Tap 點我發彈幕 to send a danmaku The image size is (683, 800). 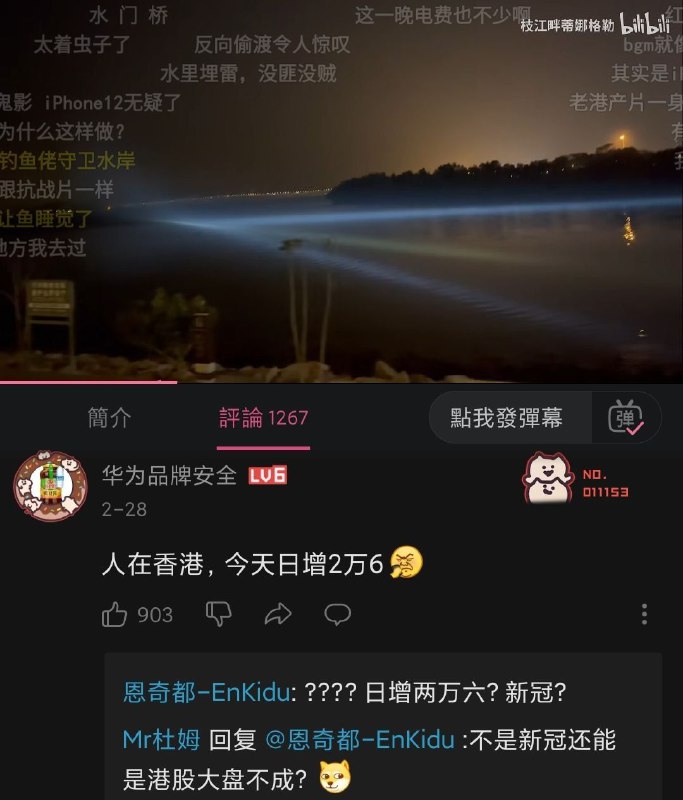pyautogui.click(x=506, y=418)
